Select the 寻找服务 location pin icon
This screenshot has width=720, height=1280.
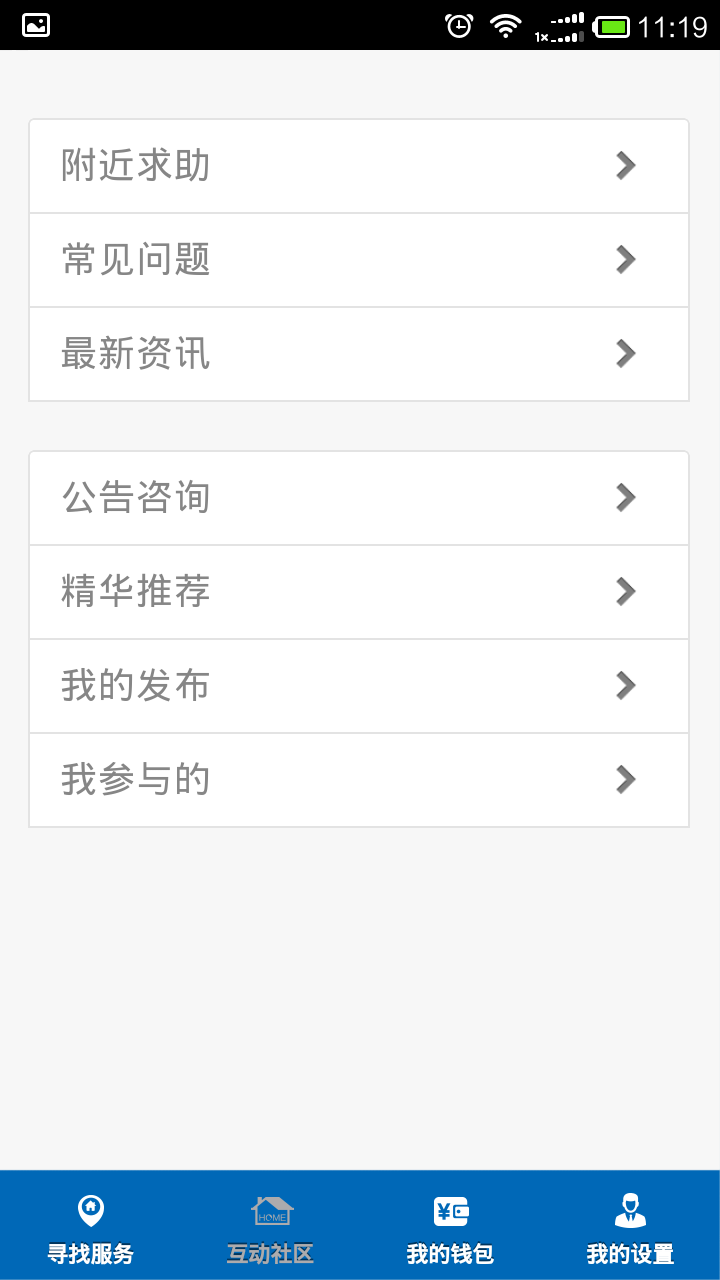click(x=91, y=1210)
